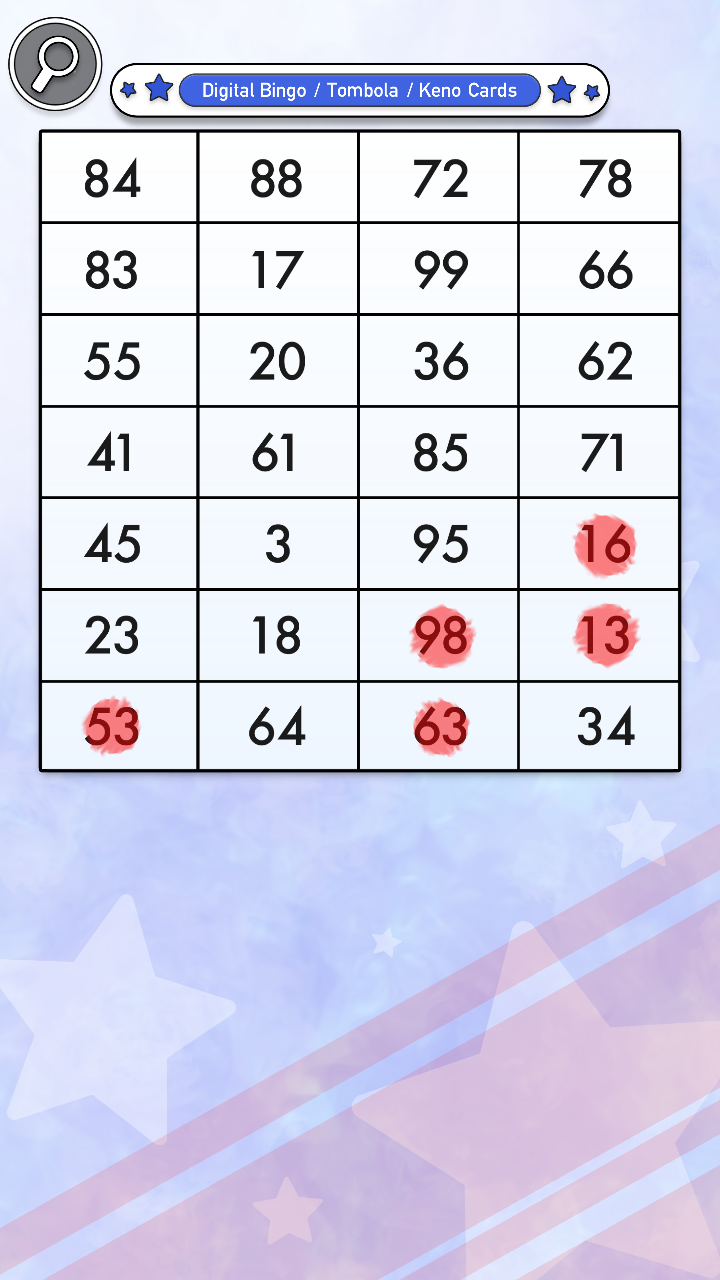Image resolution: width=720 pixels, height=1280 pixels.
Task: Mark number 99 on the card
Action: pos(439,270)
